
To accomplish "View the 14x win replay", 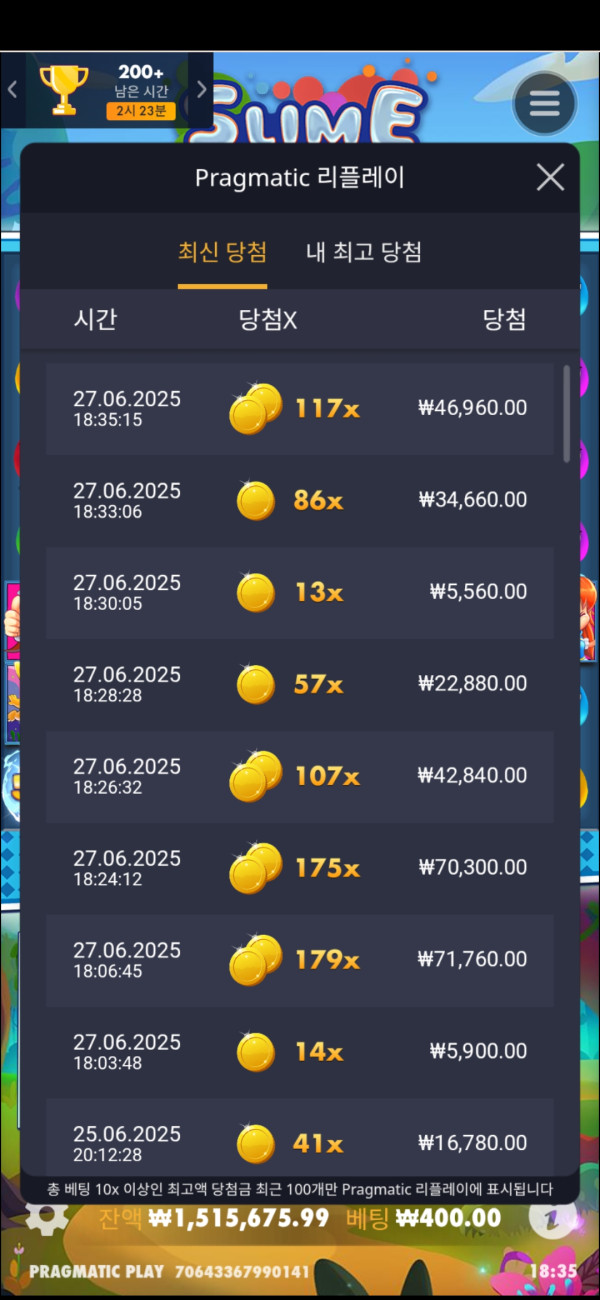I will point(300,1052).
